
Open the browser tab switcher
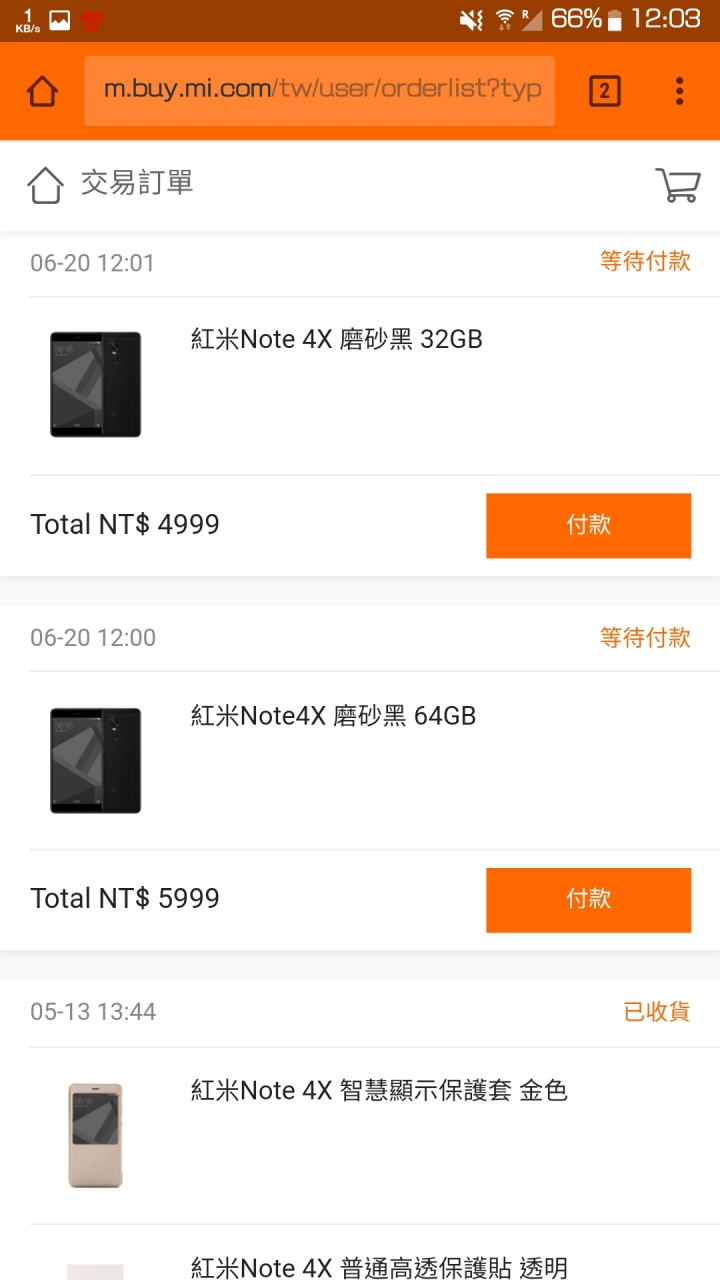tap(605, 91)
